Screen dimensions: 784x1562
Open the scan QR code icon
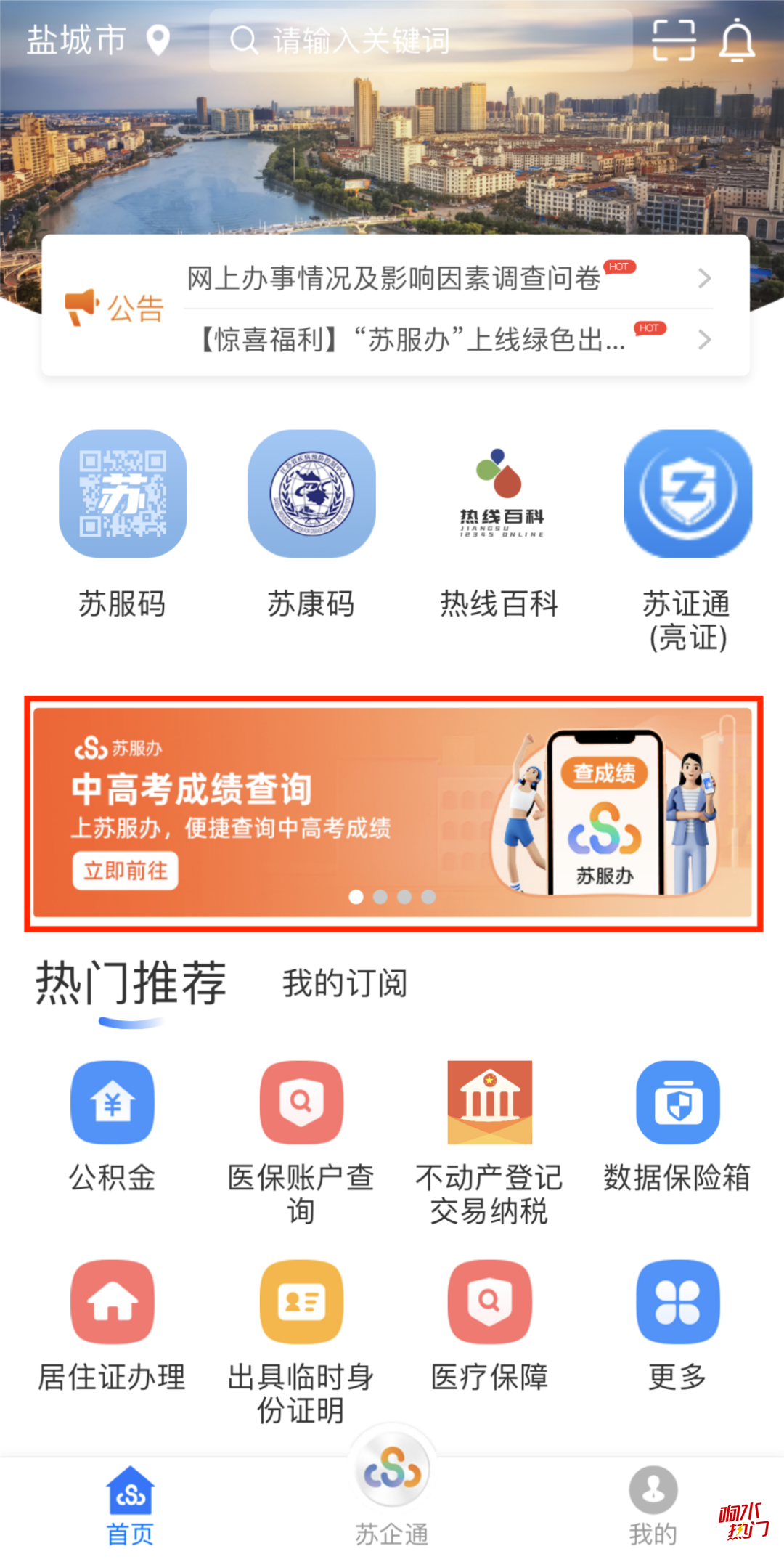click(673, 40)
